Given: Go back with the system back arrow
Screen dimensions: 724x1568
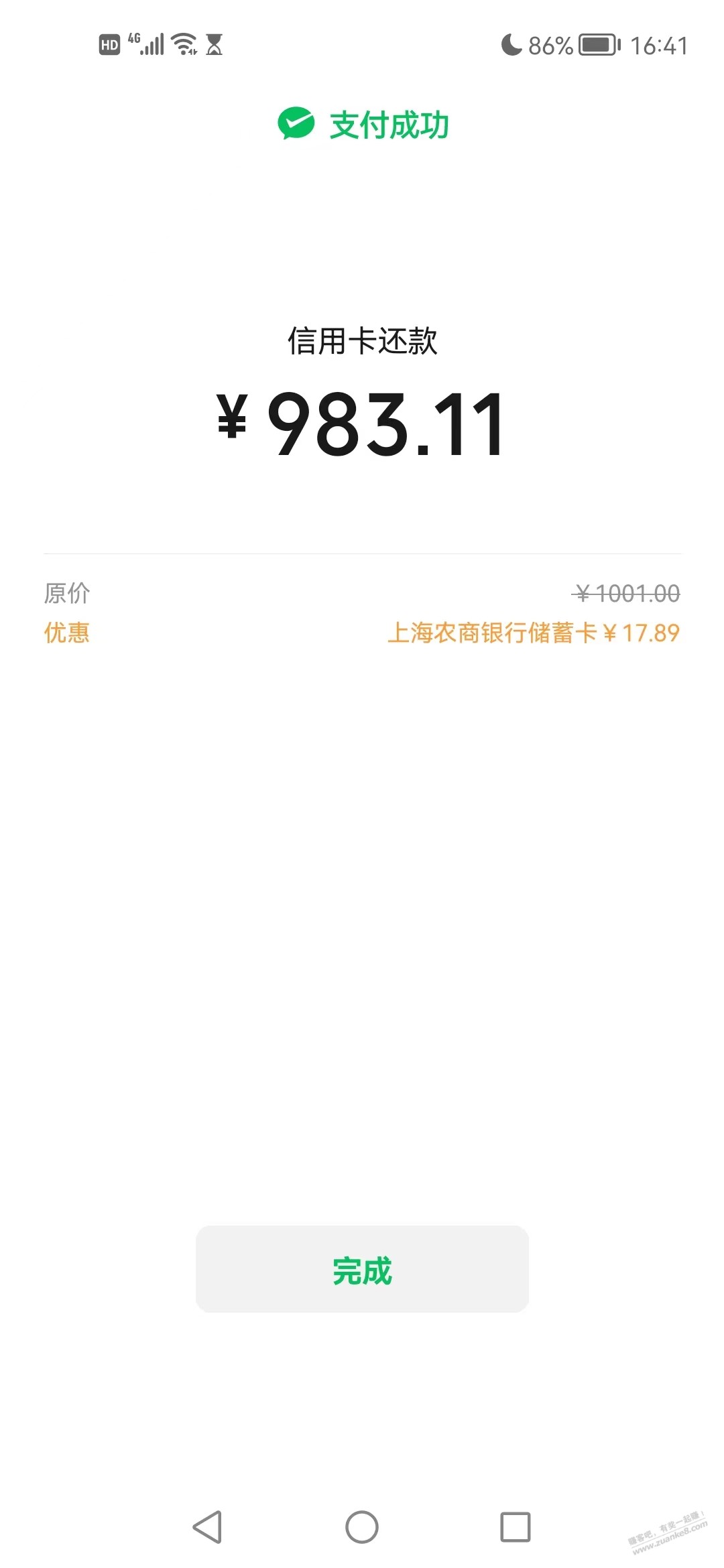Looking at the screenshot, I should click(x=207, y=1527).
